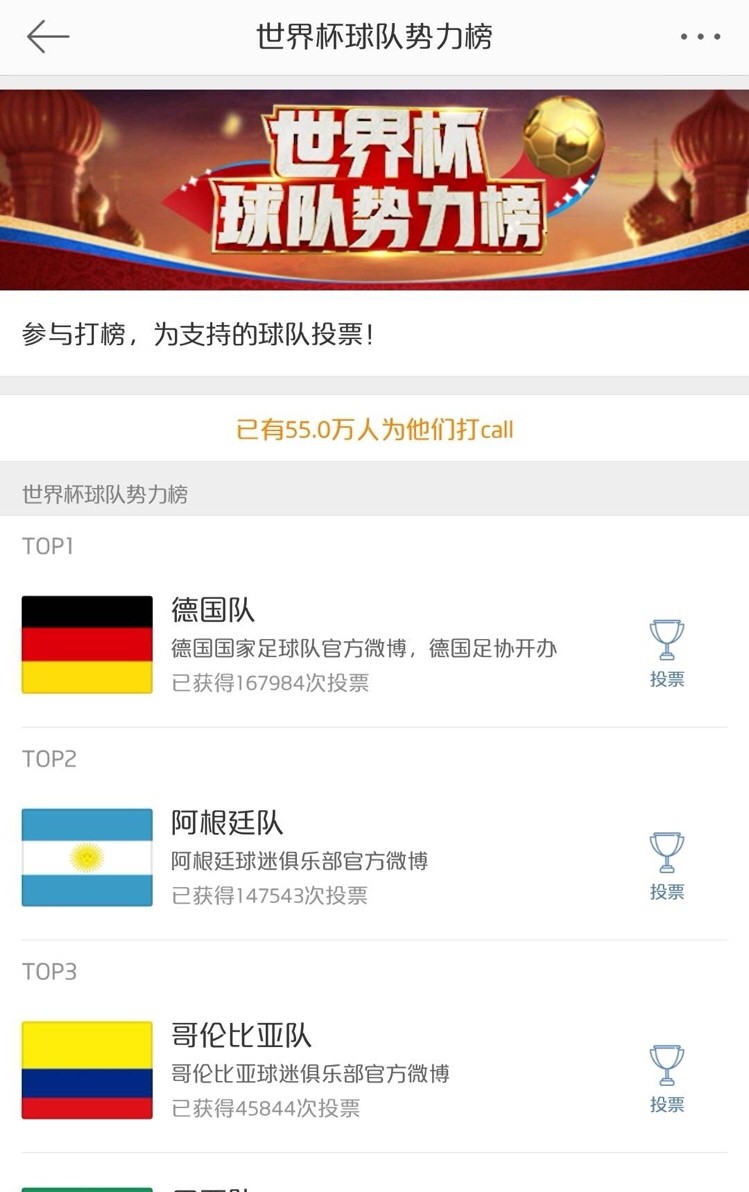Vote for 德国队 using its 投票 button
Screen dimensions: 749x1192
(x=665, y=678)
